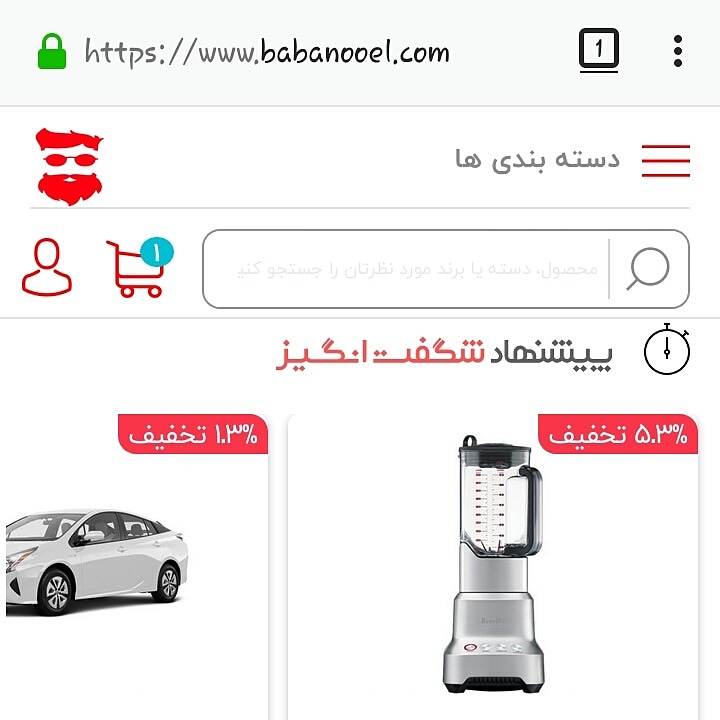
Task: Open the shopping cart
Action: click(x=137, y=269)
